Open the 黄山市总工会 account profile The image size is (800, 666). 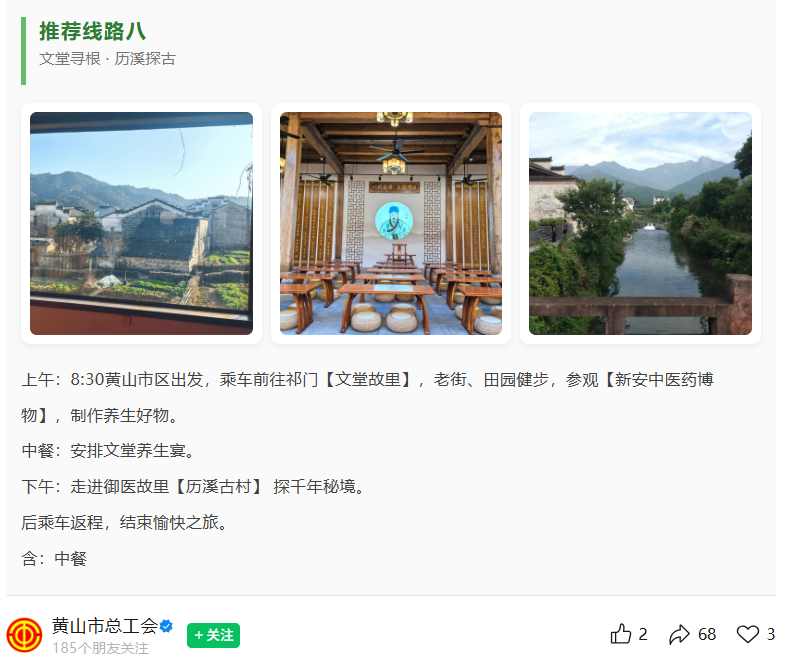tap(104, 626)
